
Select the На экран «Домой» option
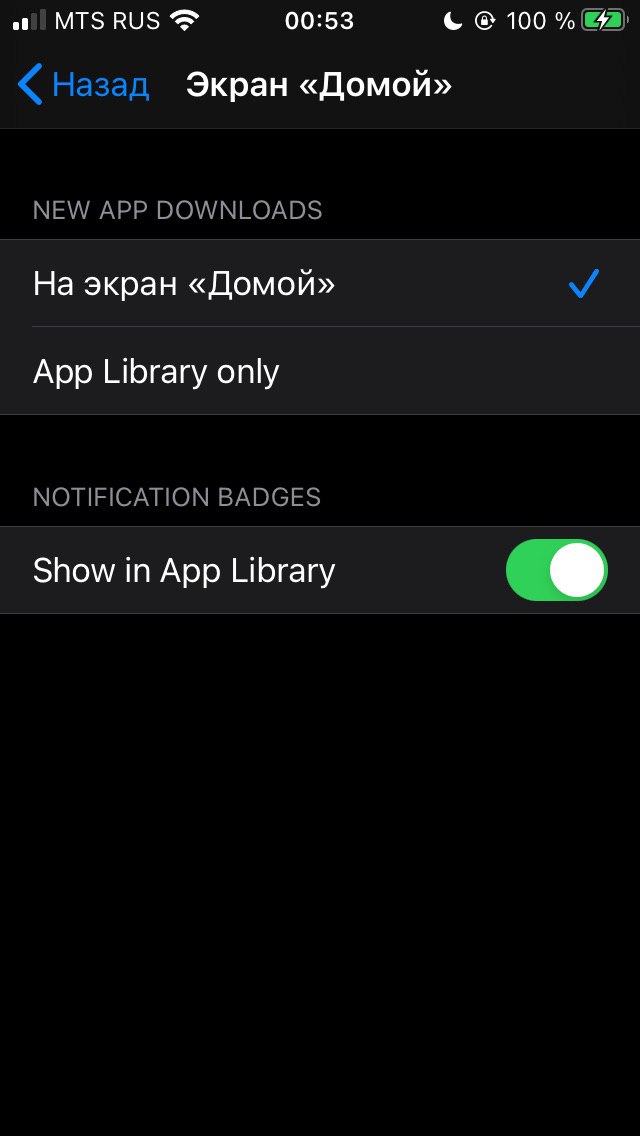click(320, 283)
